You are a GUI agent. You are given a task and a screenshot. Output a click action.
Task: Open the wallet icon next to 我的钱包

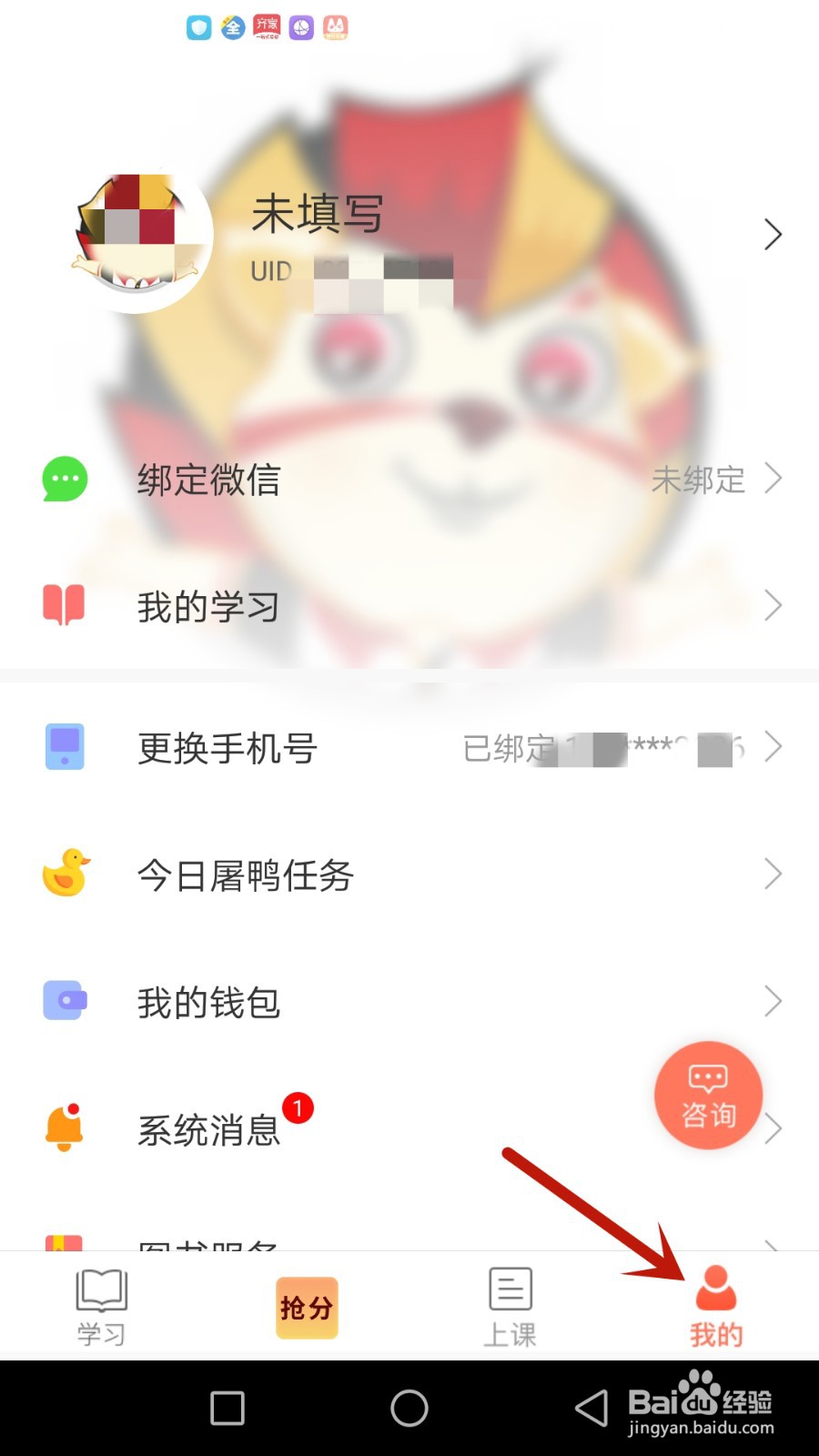click(63, 1001)
